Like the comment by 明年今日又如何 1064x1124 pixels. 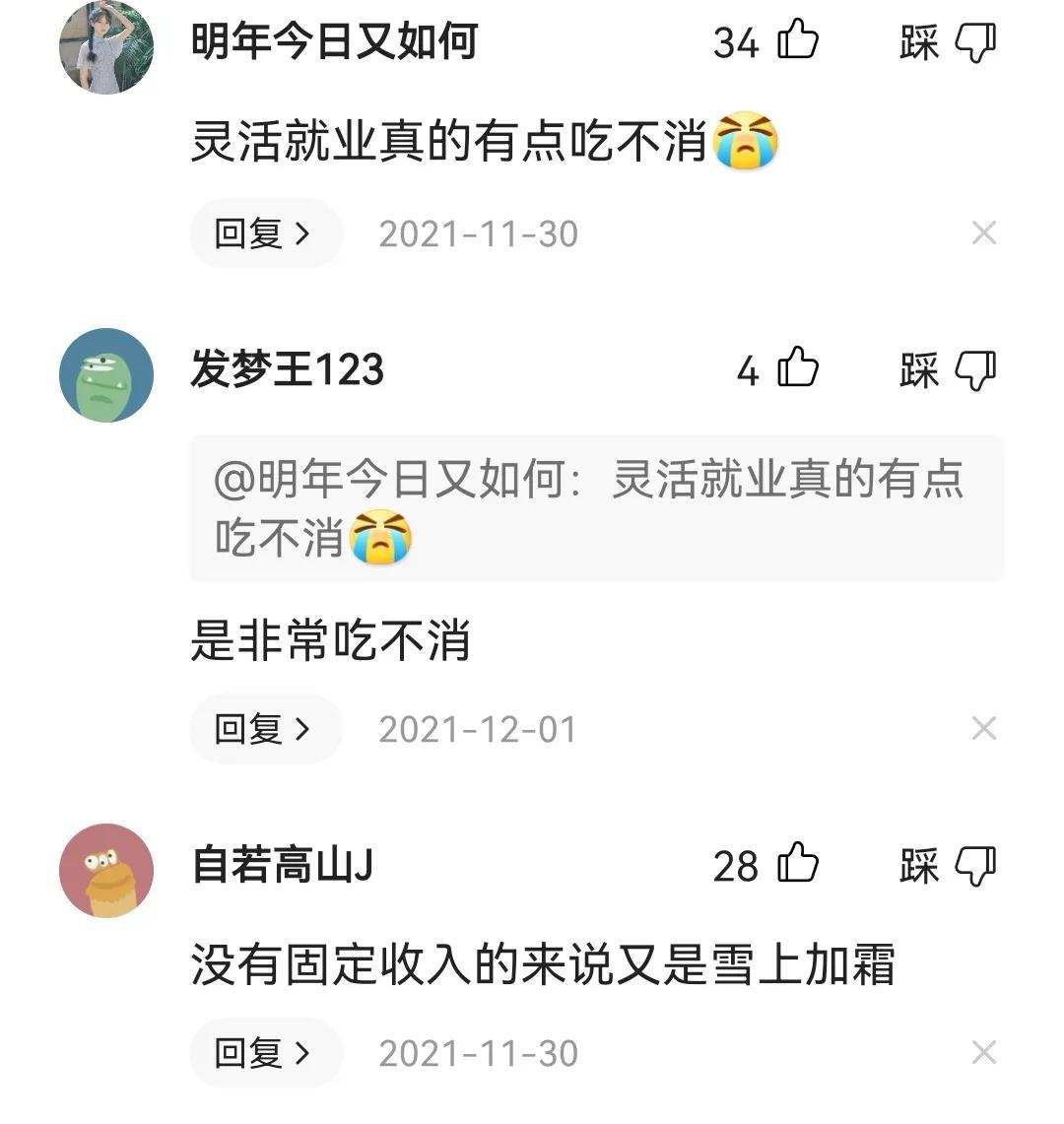(x=798, y=41)
